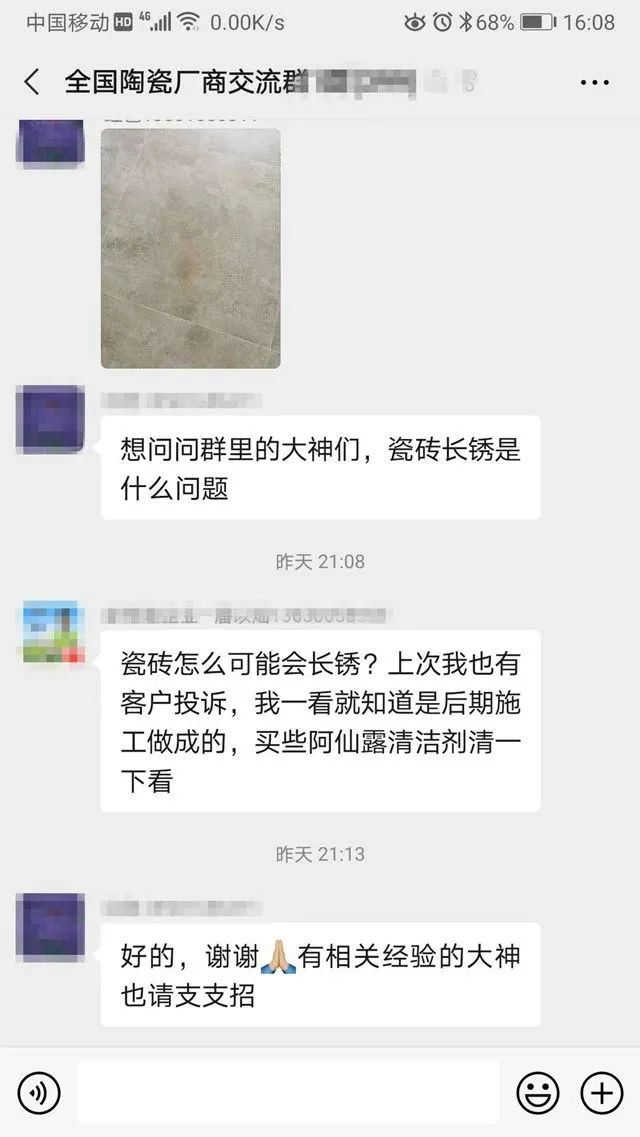Open the plus attachment menu
The width and height of the screenshot is (640, 1137).
tap(601, 1093)
